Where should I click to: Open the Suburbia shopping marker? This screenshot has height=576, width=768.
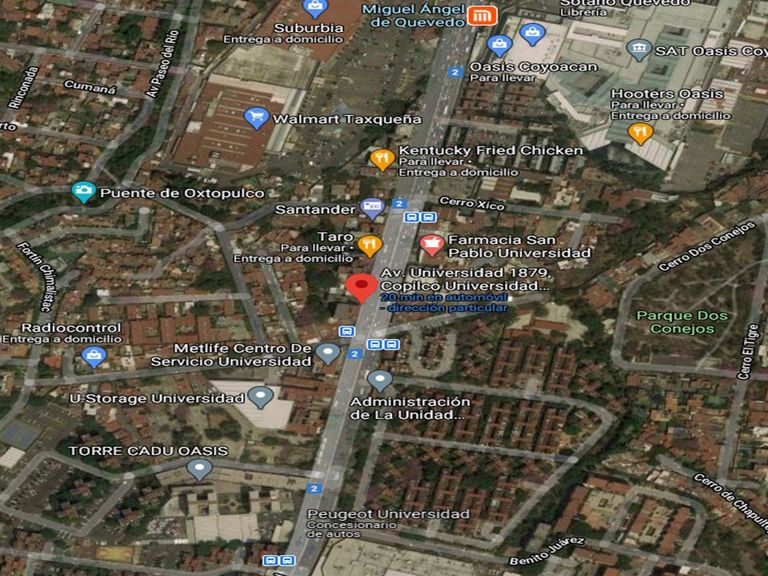315,8
